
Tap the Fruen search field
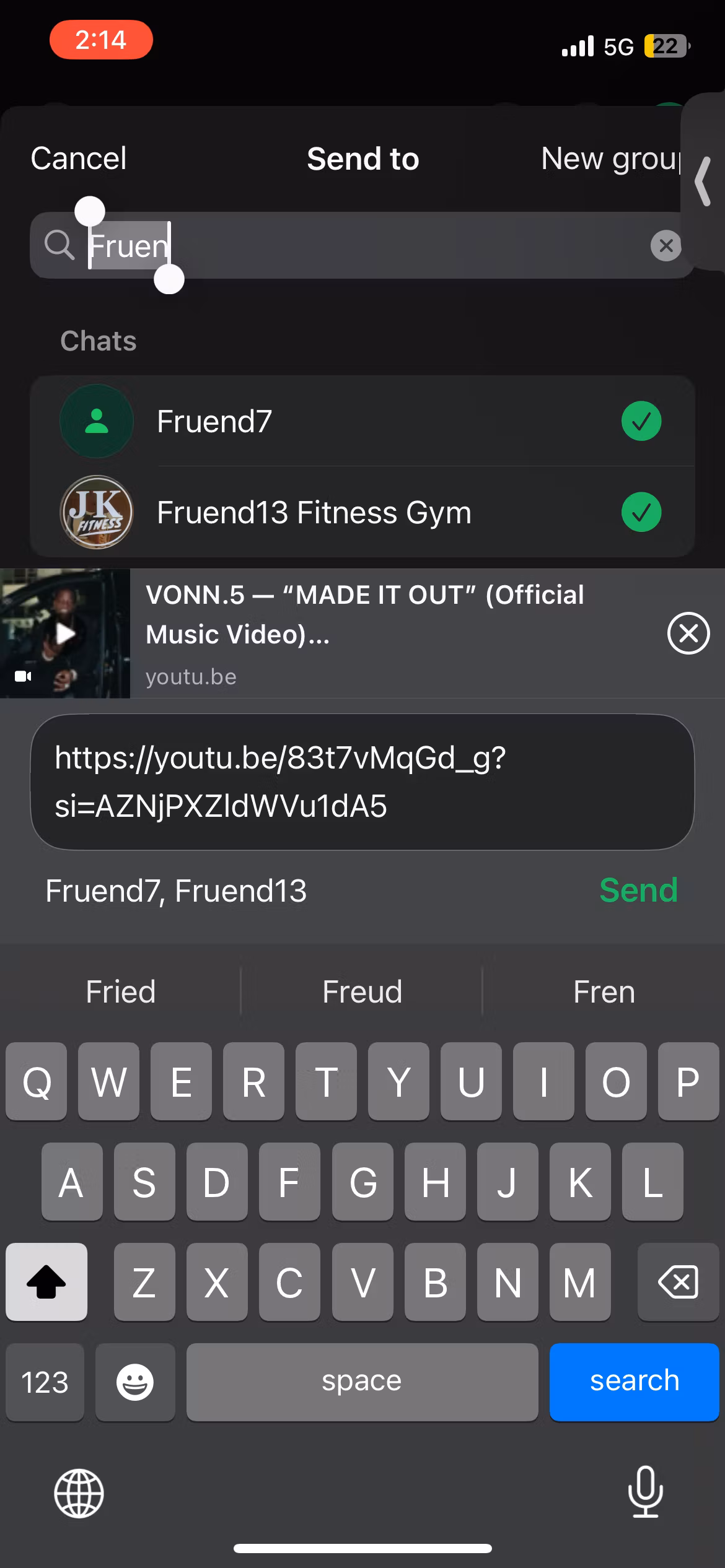click(x=362, y=245)
